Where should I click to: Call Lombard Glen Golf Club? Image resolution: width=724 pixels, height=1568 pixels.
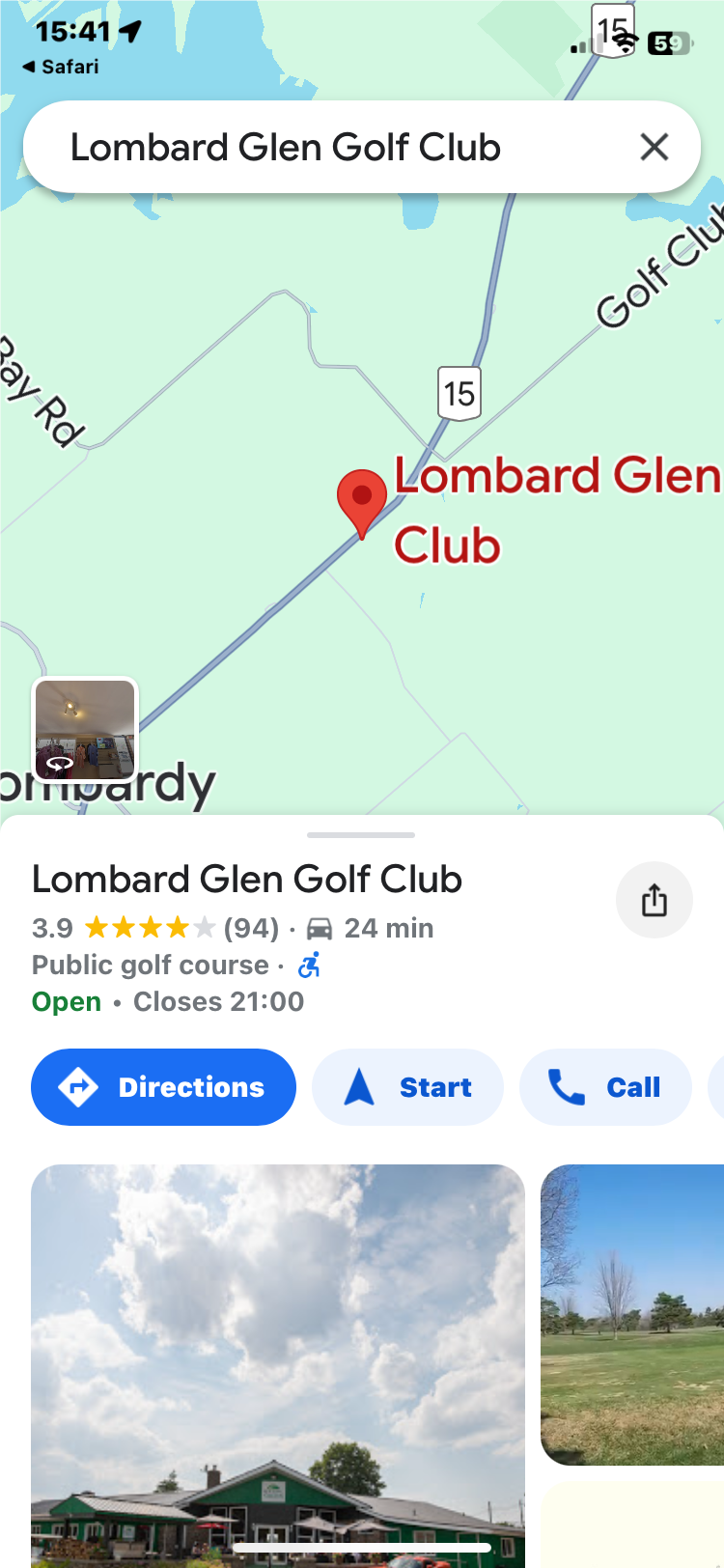point(605,1087)
